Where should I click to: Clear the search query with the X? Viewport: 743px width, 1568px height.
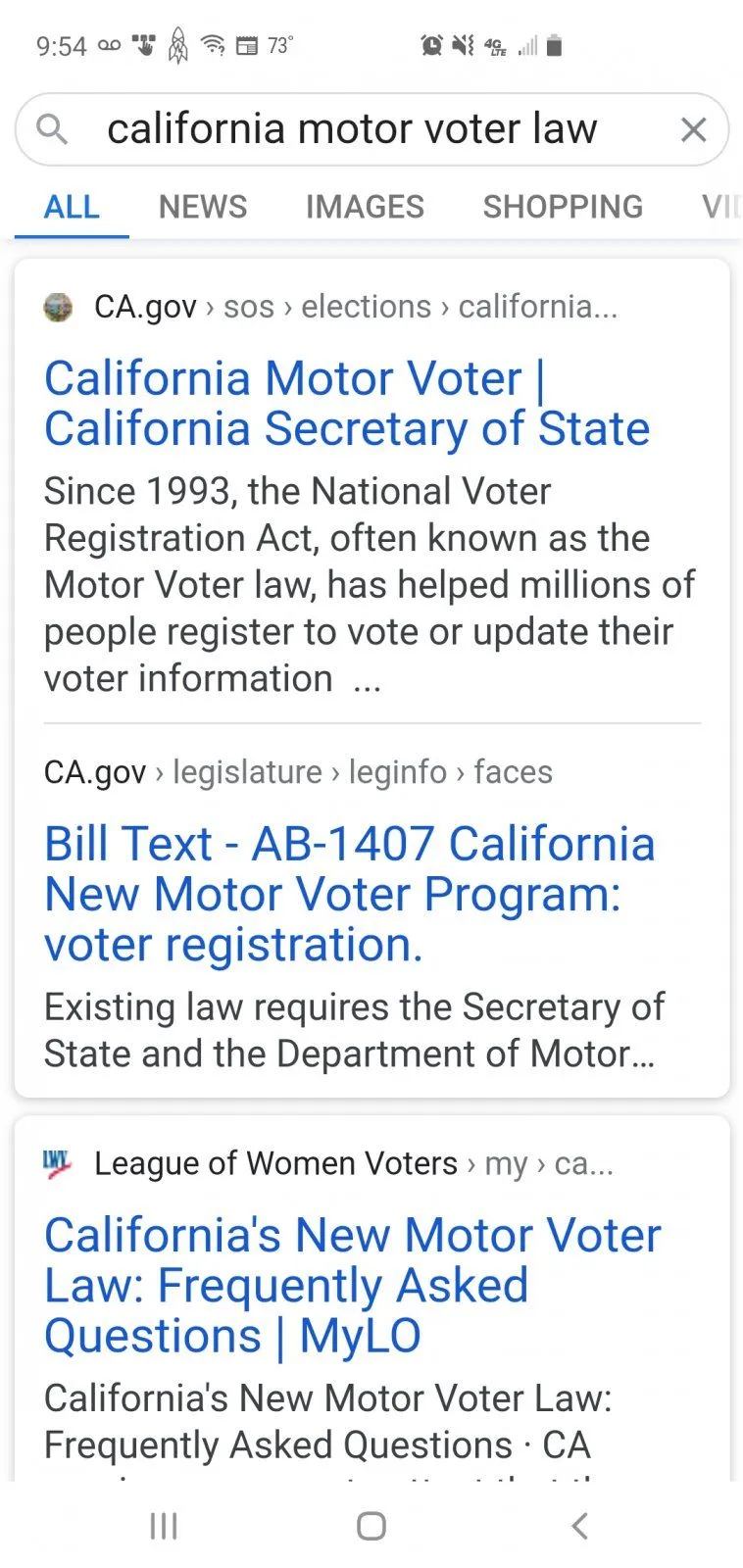tap(693, 129)
